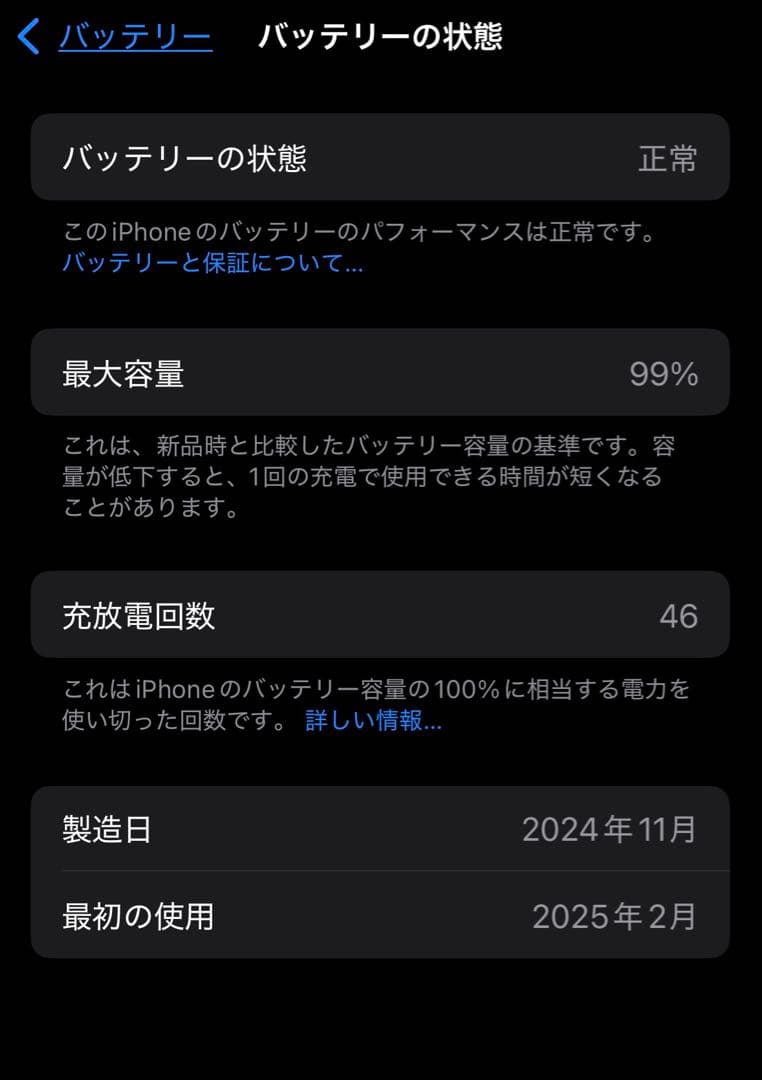Tap the maximum capacity description text

(x=380, y=473)
